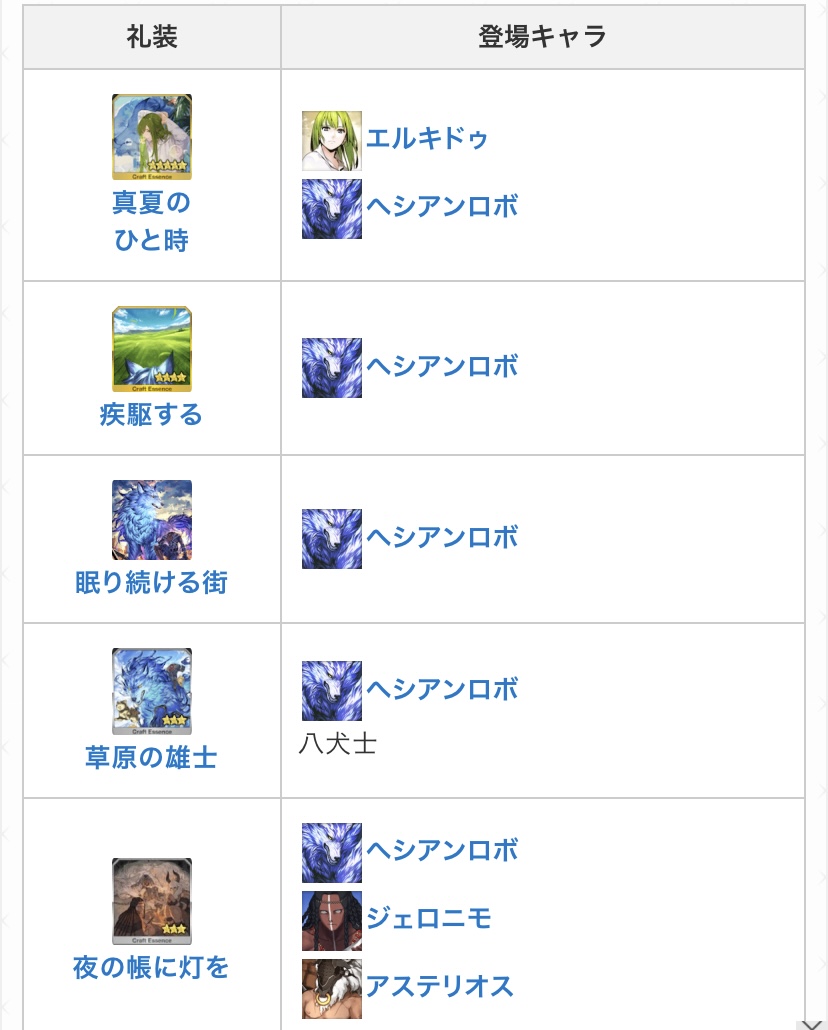Viewport: 828px width, 1030px height.
Task: Open the 疾駆する craft essence link
Action: (x=151, y=414)
